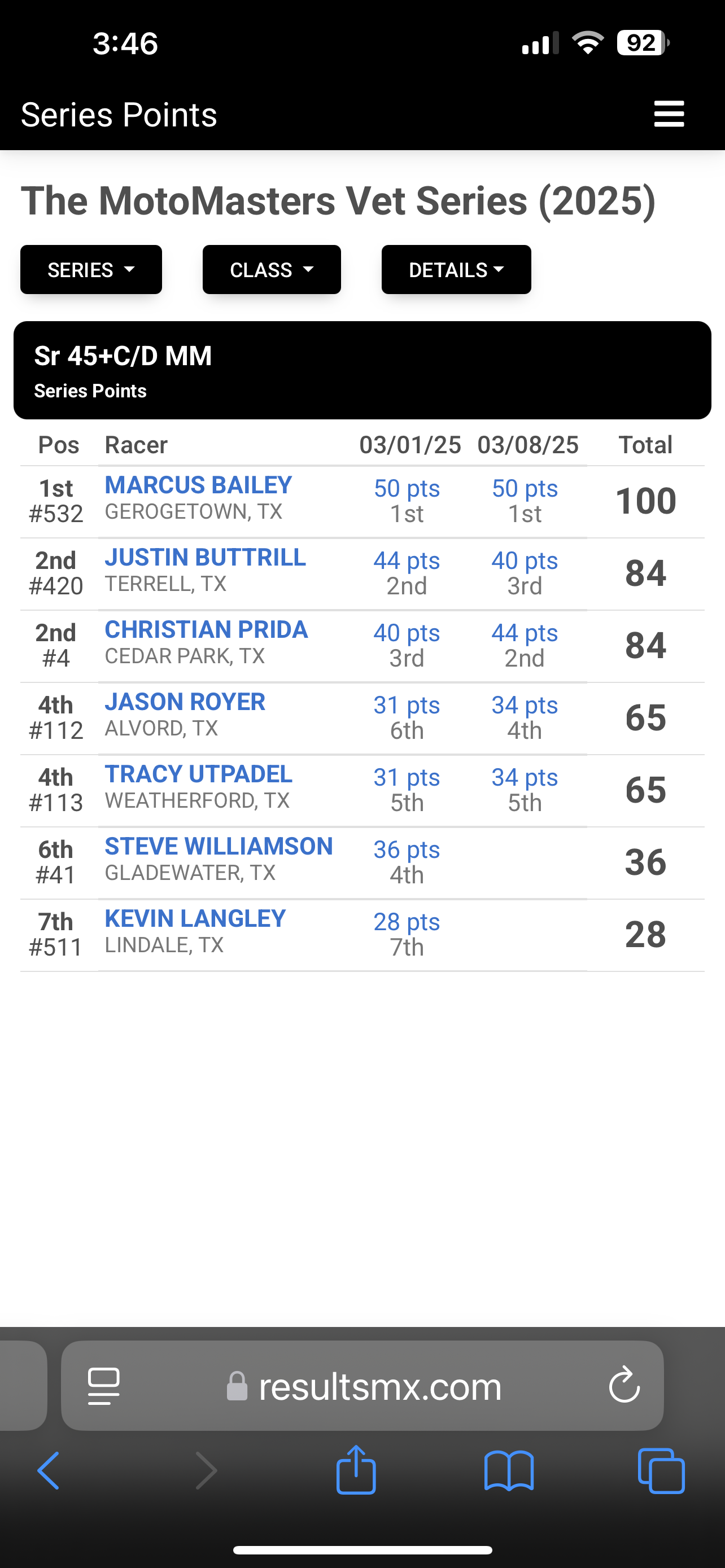The width and height of the screenshot is (725, 1568).
Task: Reload the resultsmx.com page
Action: tap(624, 1385)
